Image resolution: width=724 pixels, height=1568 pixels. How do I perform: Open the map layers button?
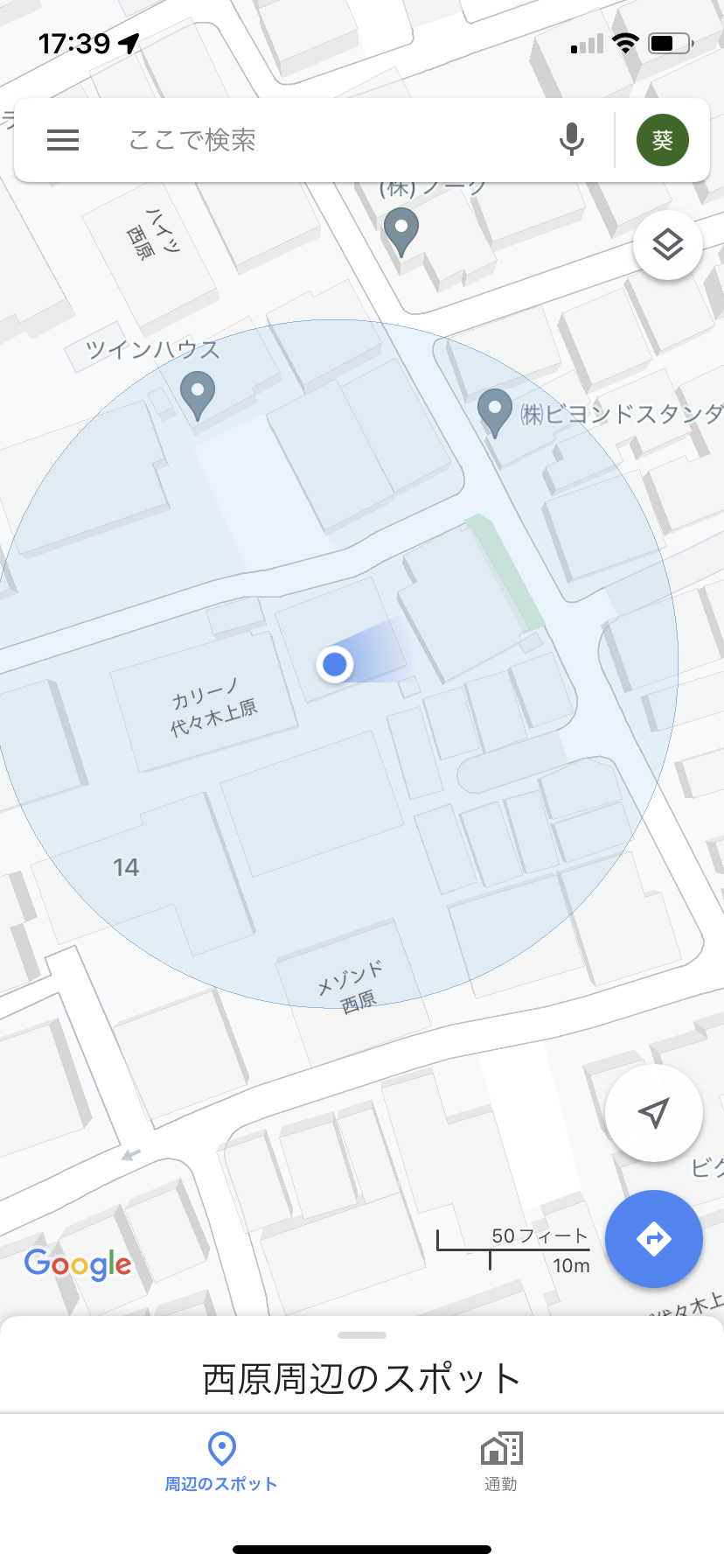click(668, 245)
